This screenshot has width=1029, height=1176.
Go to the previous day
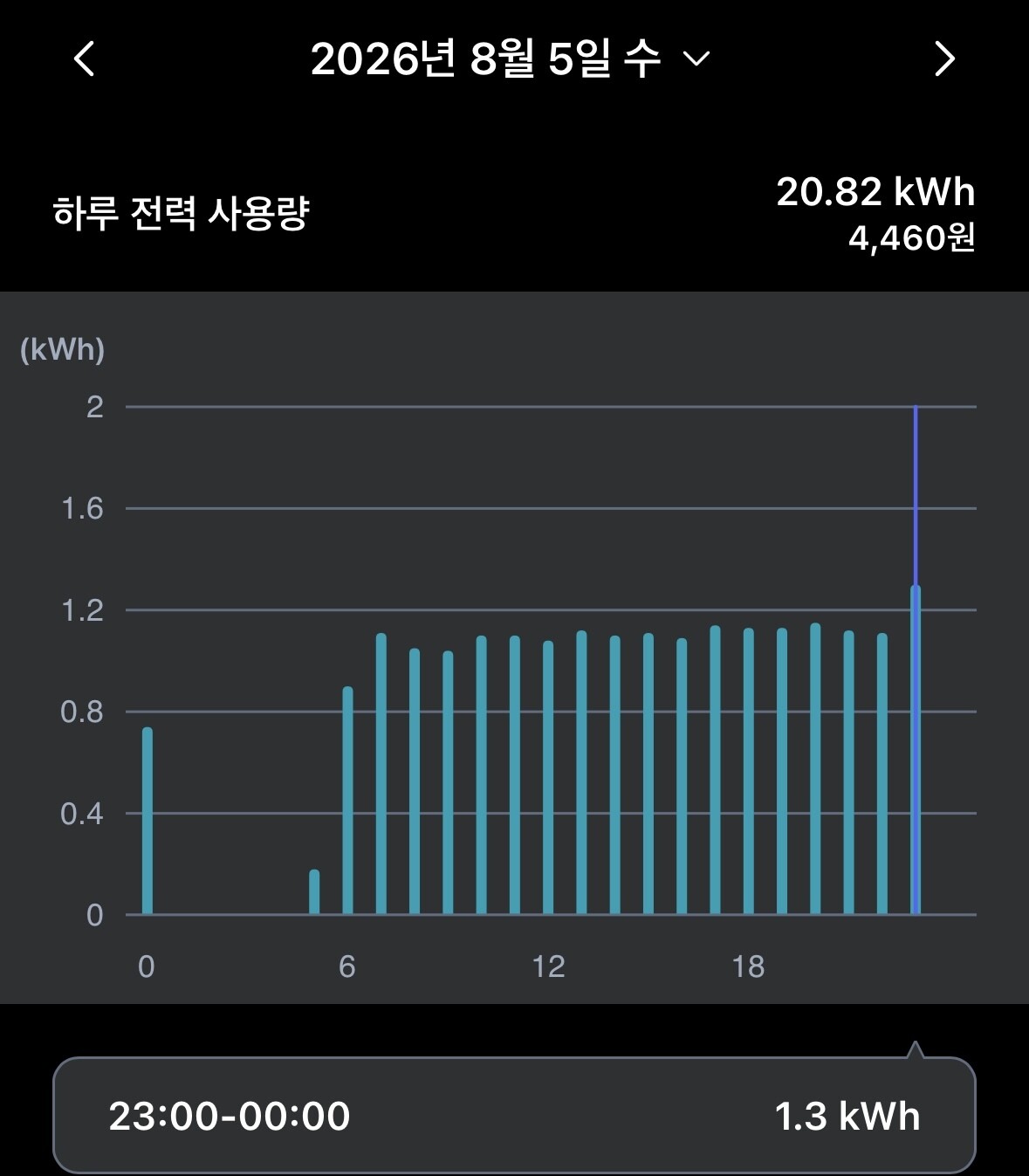tap(84, 59)
